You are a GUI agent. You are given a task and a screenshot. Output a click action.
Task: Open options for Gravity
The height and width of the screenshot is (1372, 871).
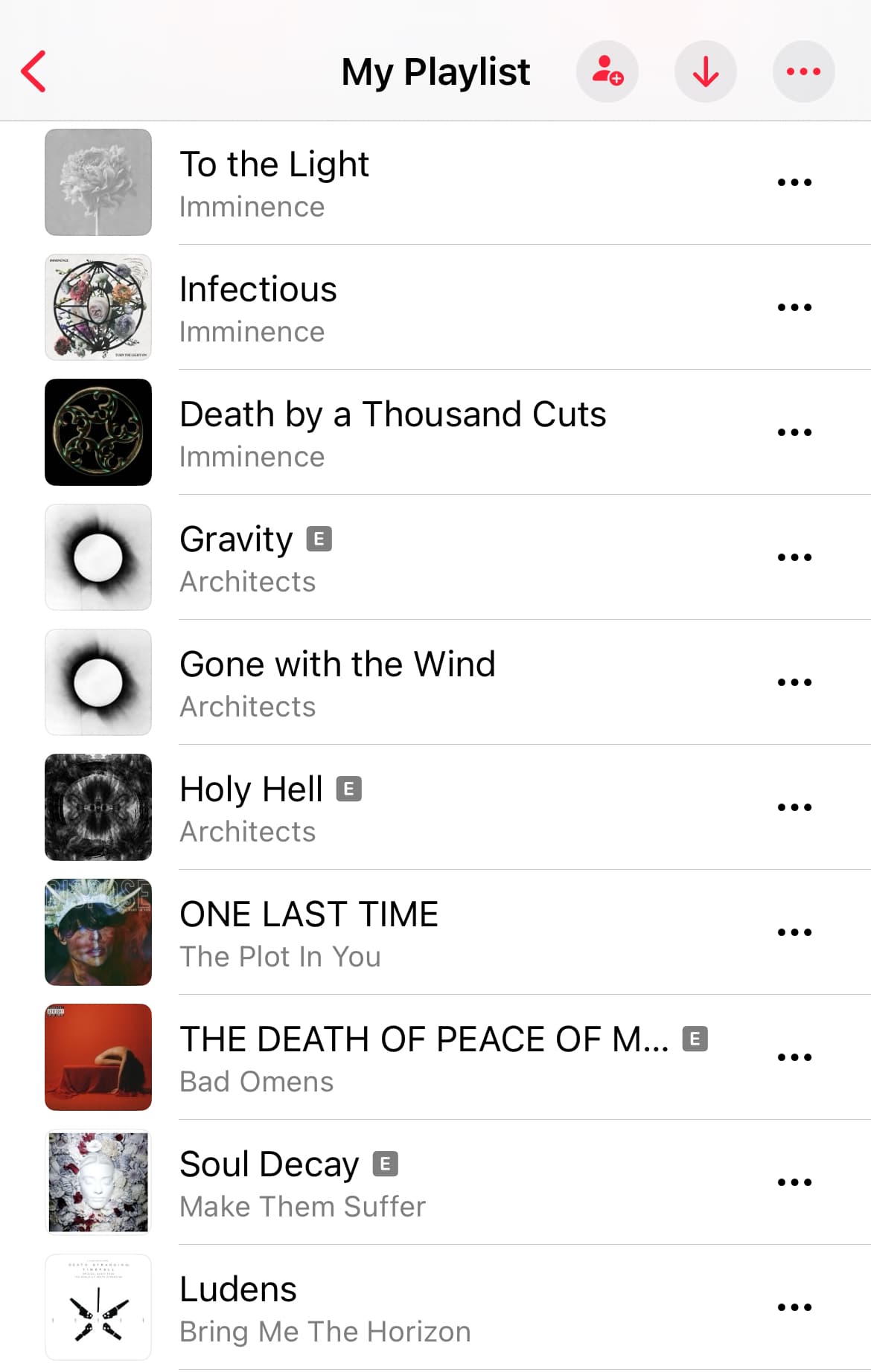click(794, 557)
